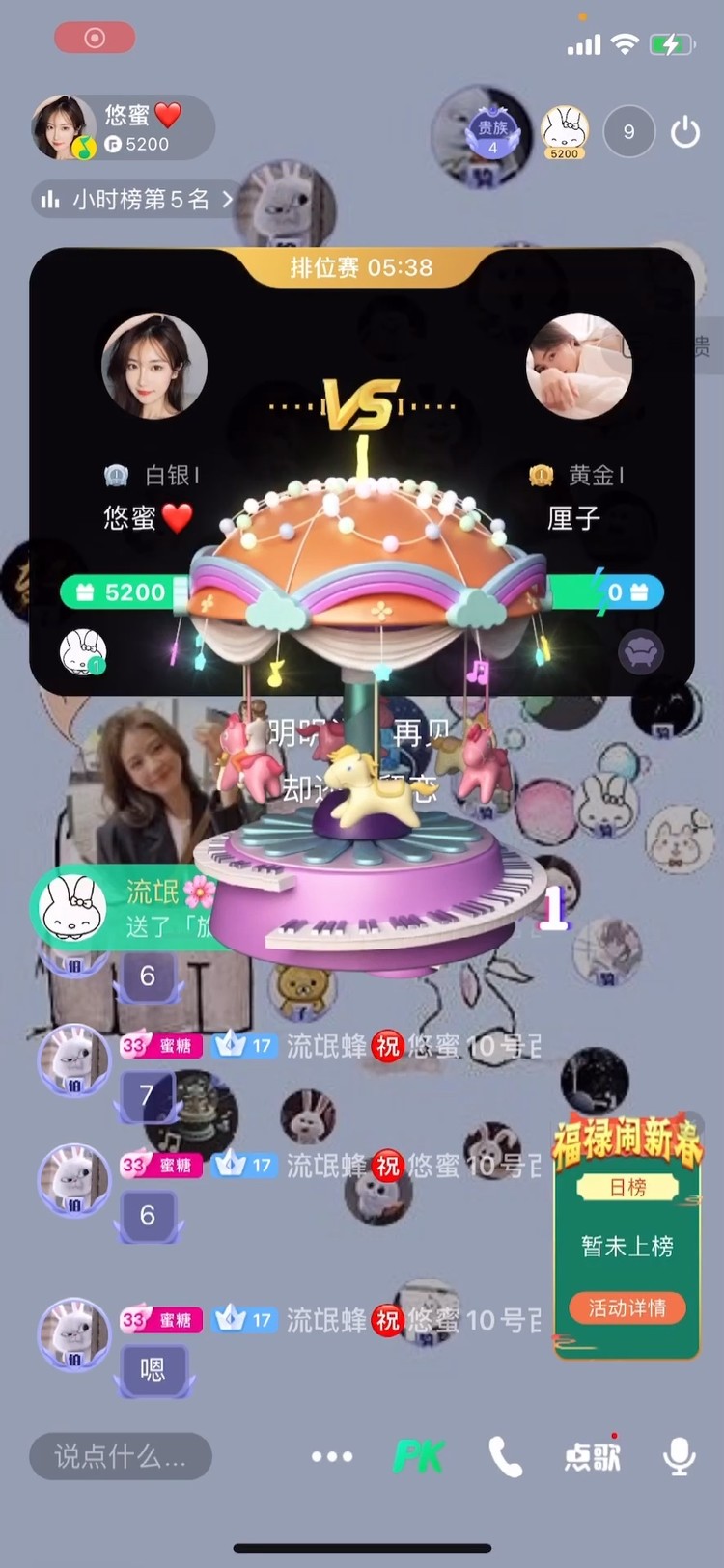View 悠蜜's avatar in the PK panel
Screen dimensions: 724x1568
click(154, 366)
